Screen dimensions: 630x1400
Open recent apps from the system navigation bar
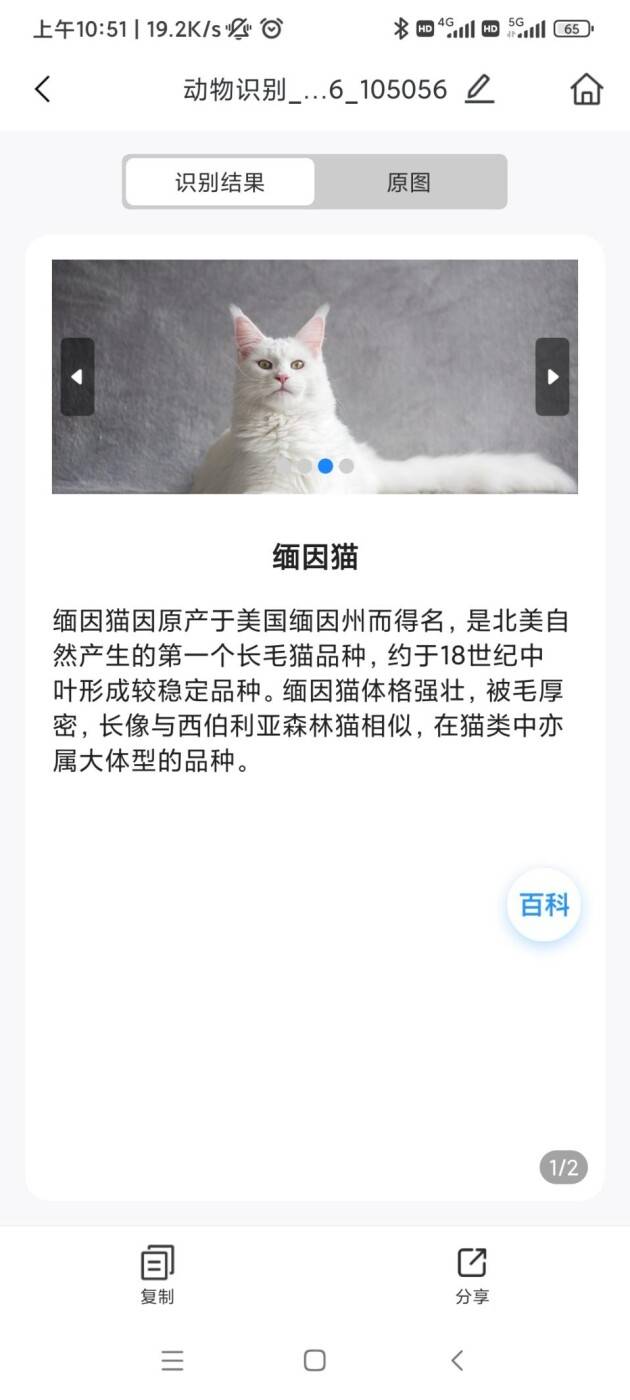pos(173,1360)
